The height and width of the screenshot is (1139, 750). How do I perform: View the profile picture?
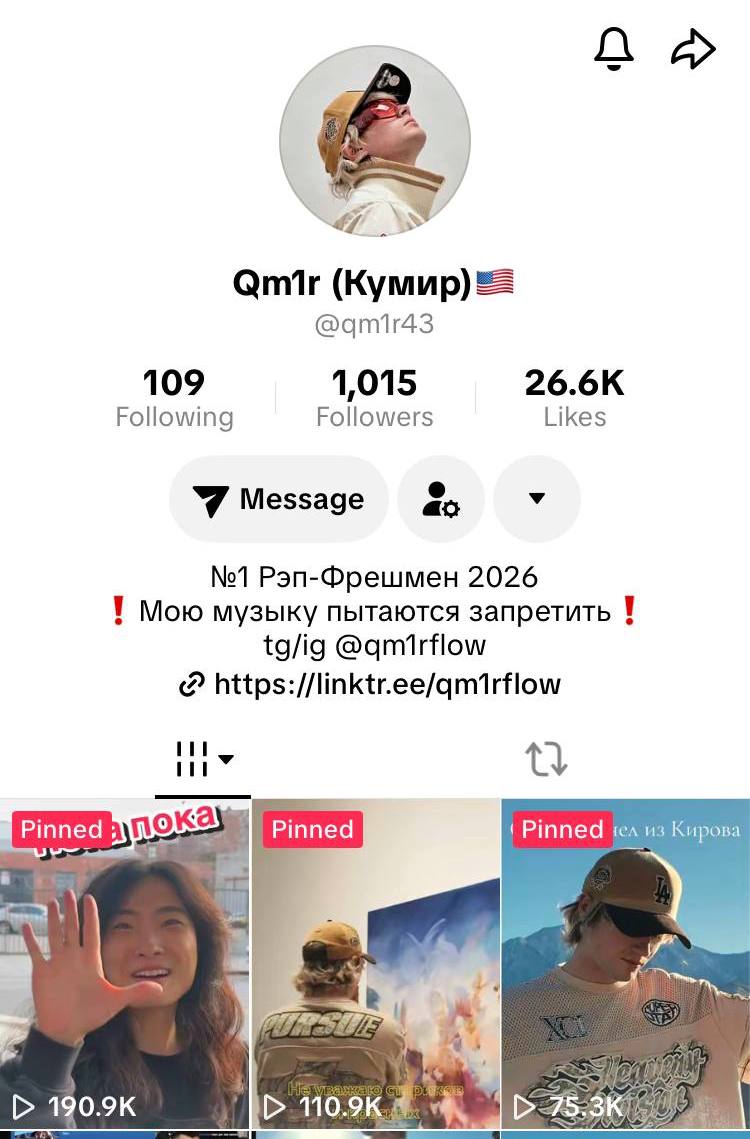[375, 141]
